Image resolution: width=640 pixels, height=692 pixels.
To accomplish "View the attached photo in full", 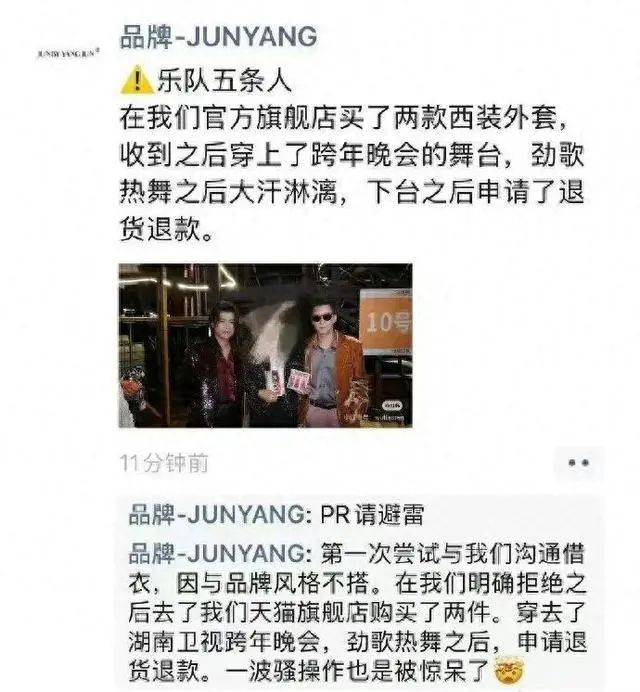I will pyautogui.click(x=265, y=345).
